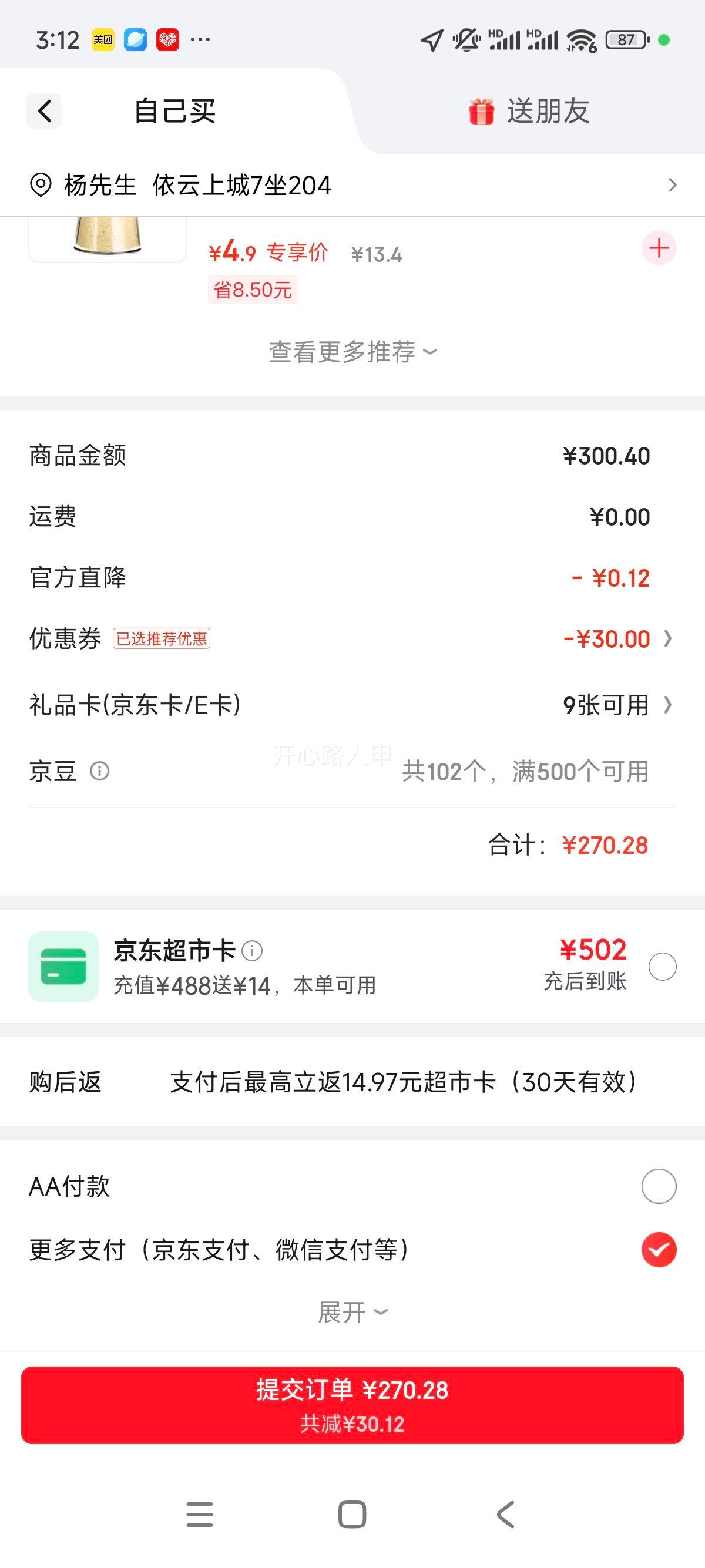Expand 查看更多推荐 recommendations
The height and width of the screenshot is (1568, 705).
tap(352, 351)
